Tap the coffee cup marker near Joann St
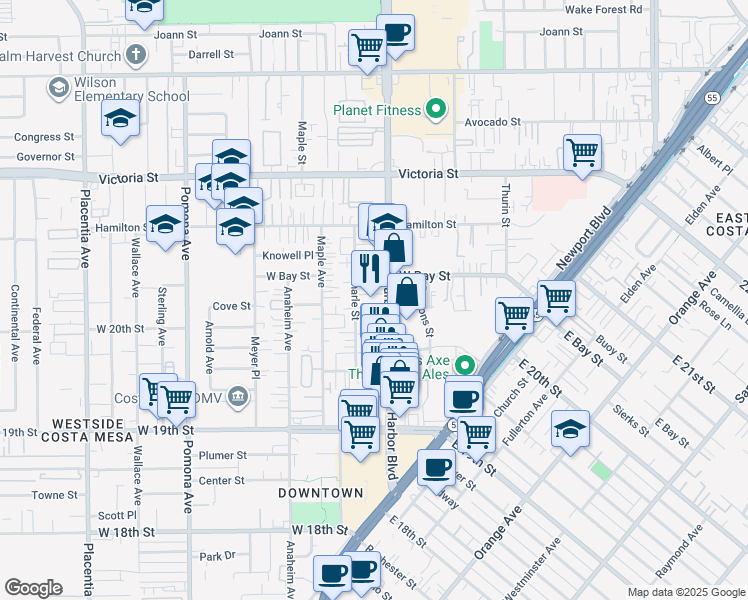 [x=395, y=33]
